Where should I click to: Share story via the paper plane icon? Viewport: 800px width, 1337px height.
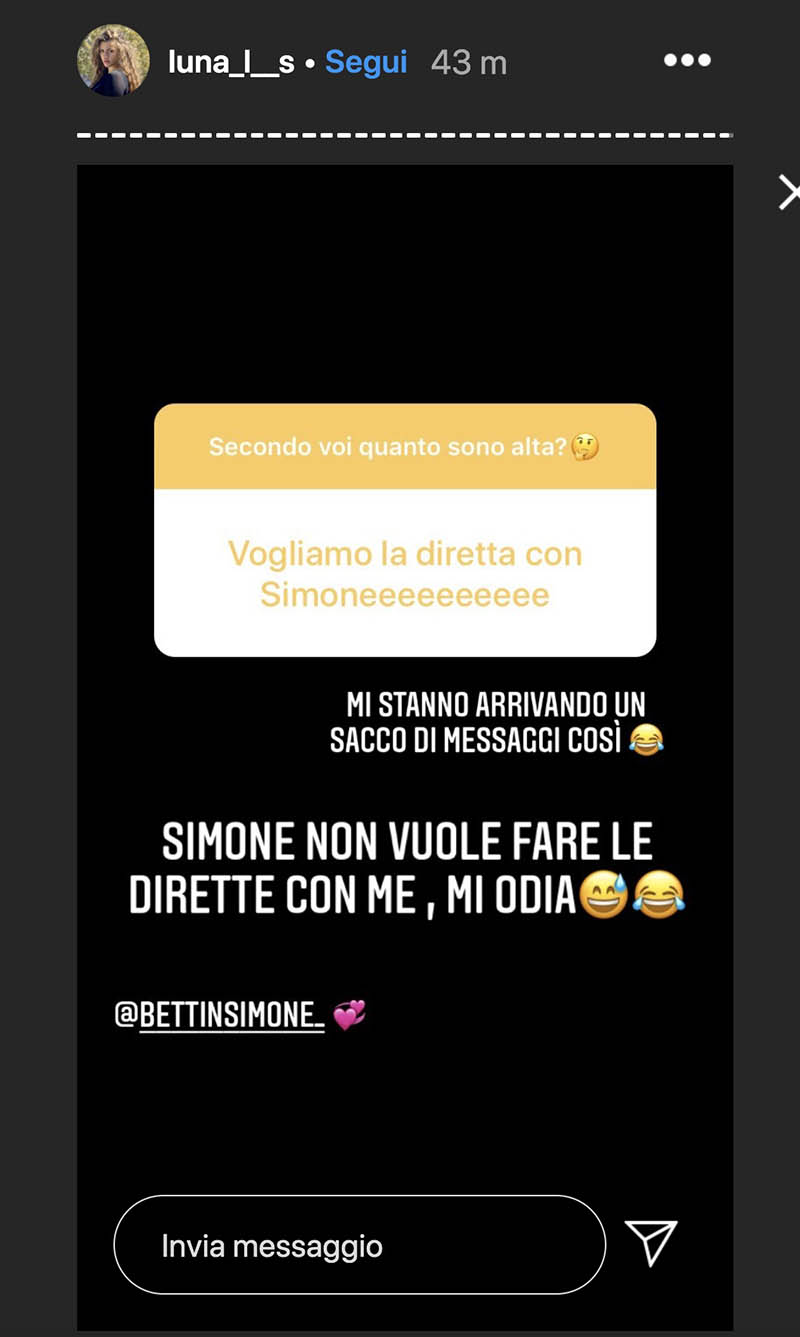(x=651, y=1244)
